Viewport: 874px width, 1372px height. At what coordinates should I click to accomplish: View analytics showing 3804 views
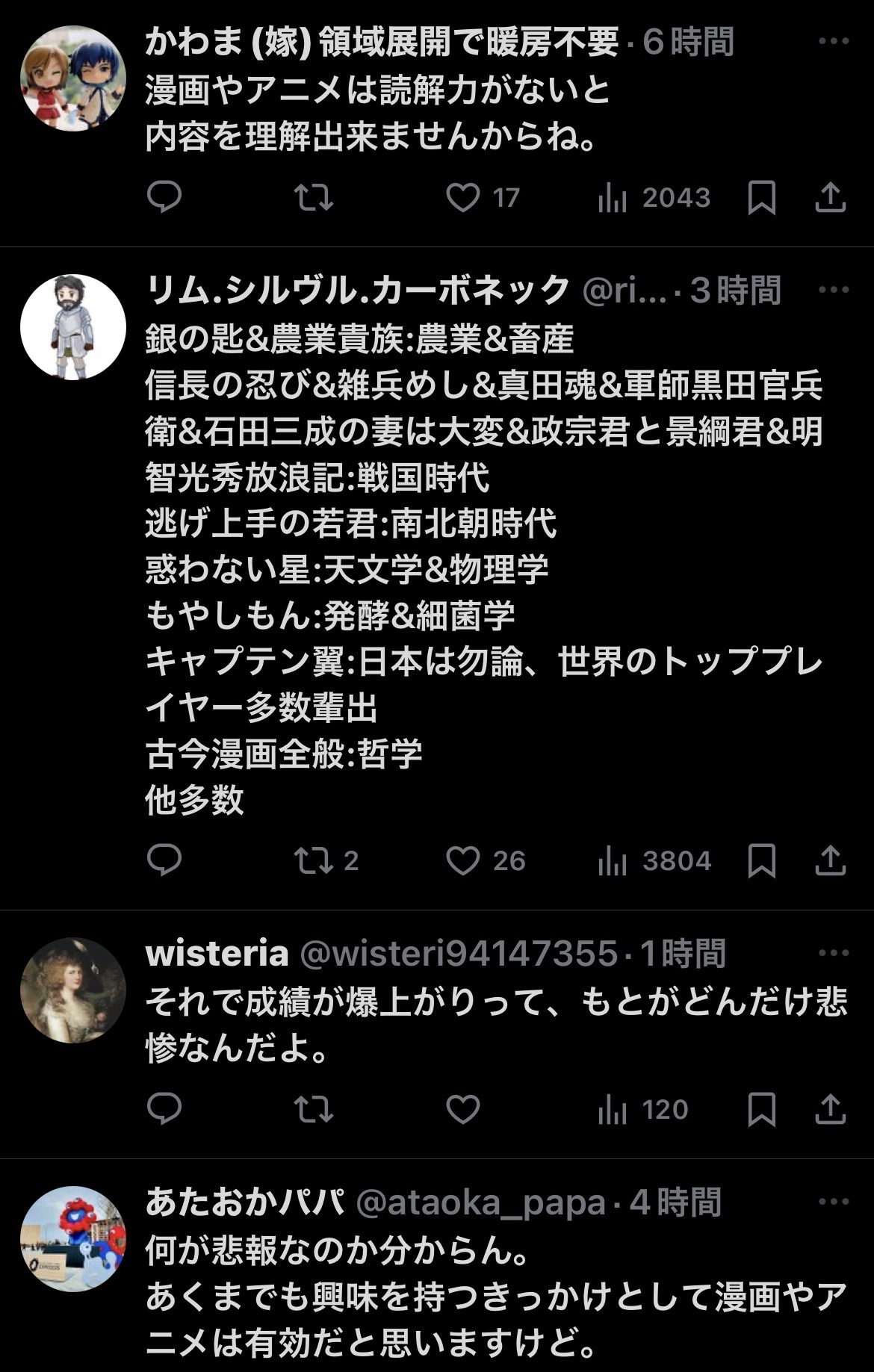pos(654,860)
